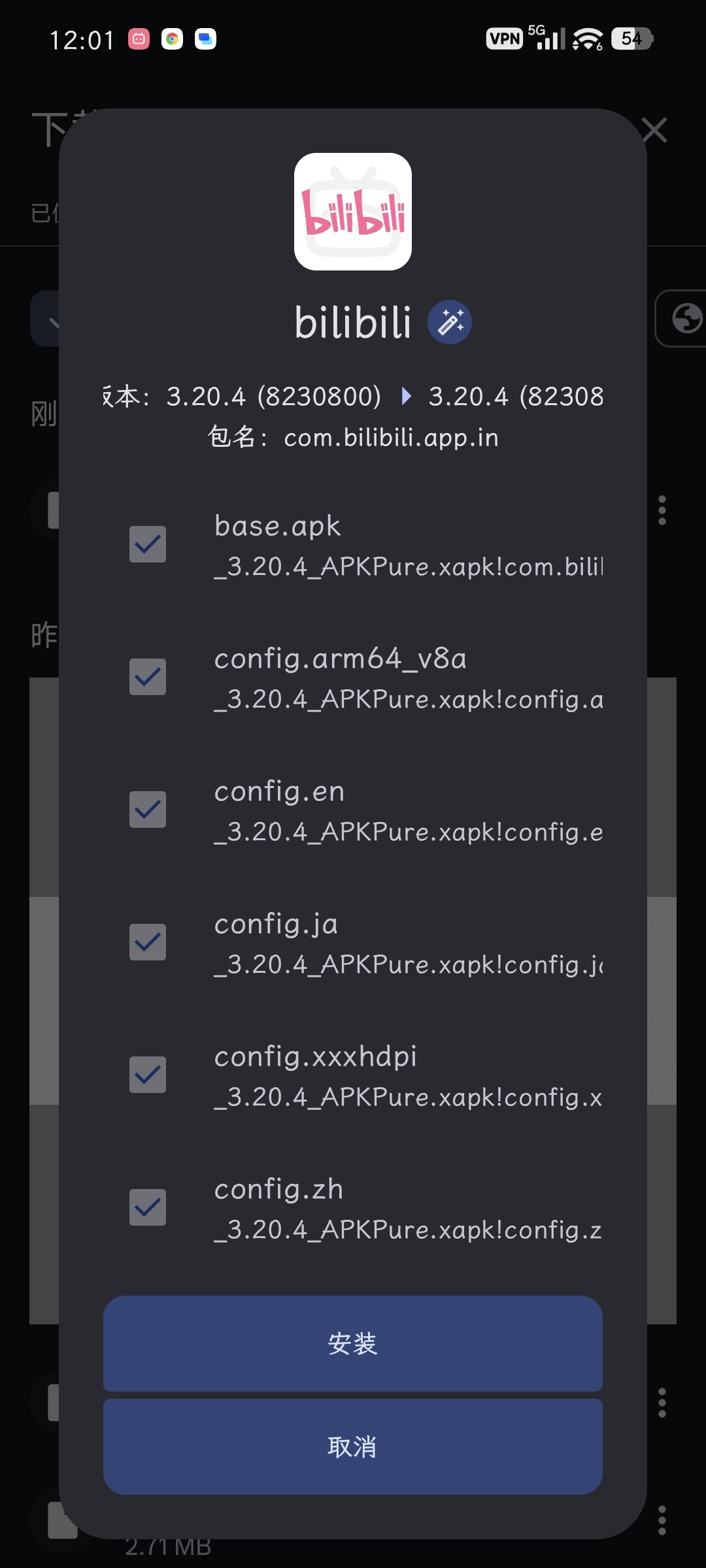Uncheck the base.apk checkbox
This screenshot has width=706, height=1568.
[148, 544]
